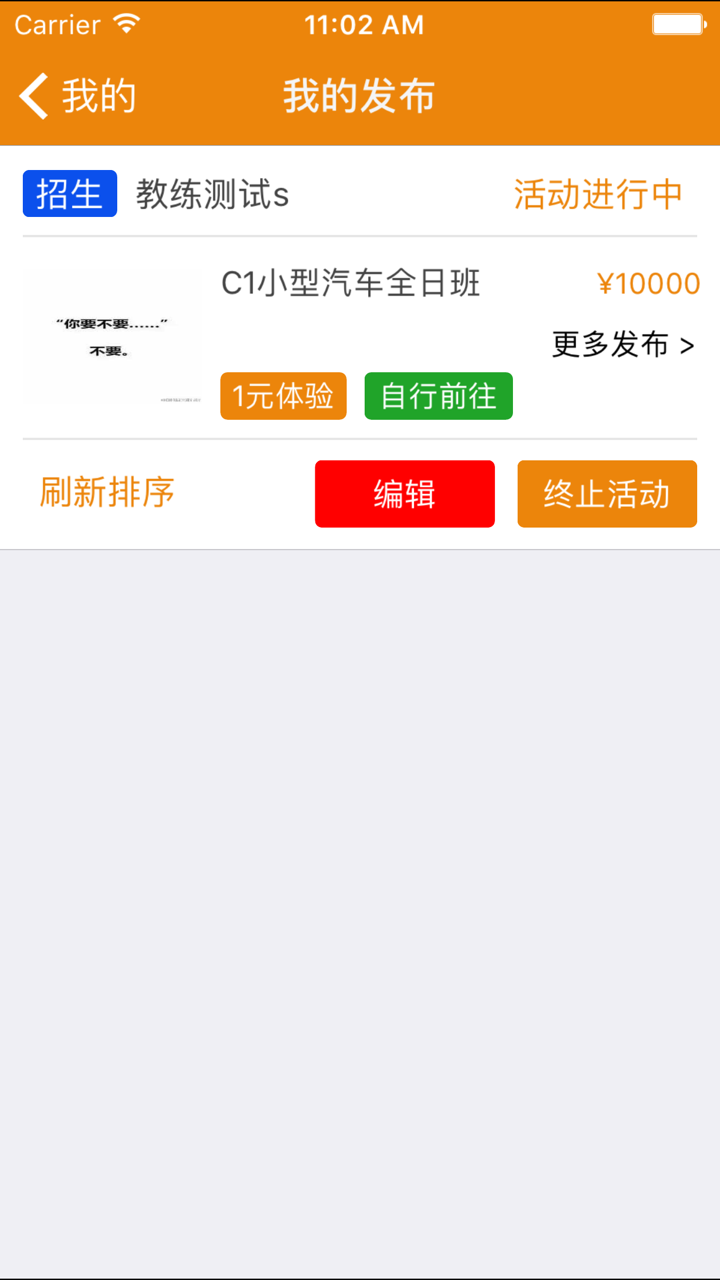Toggle the 活动进行中 status indicator

point(596,196)
